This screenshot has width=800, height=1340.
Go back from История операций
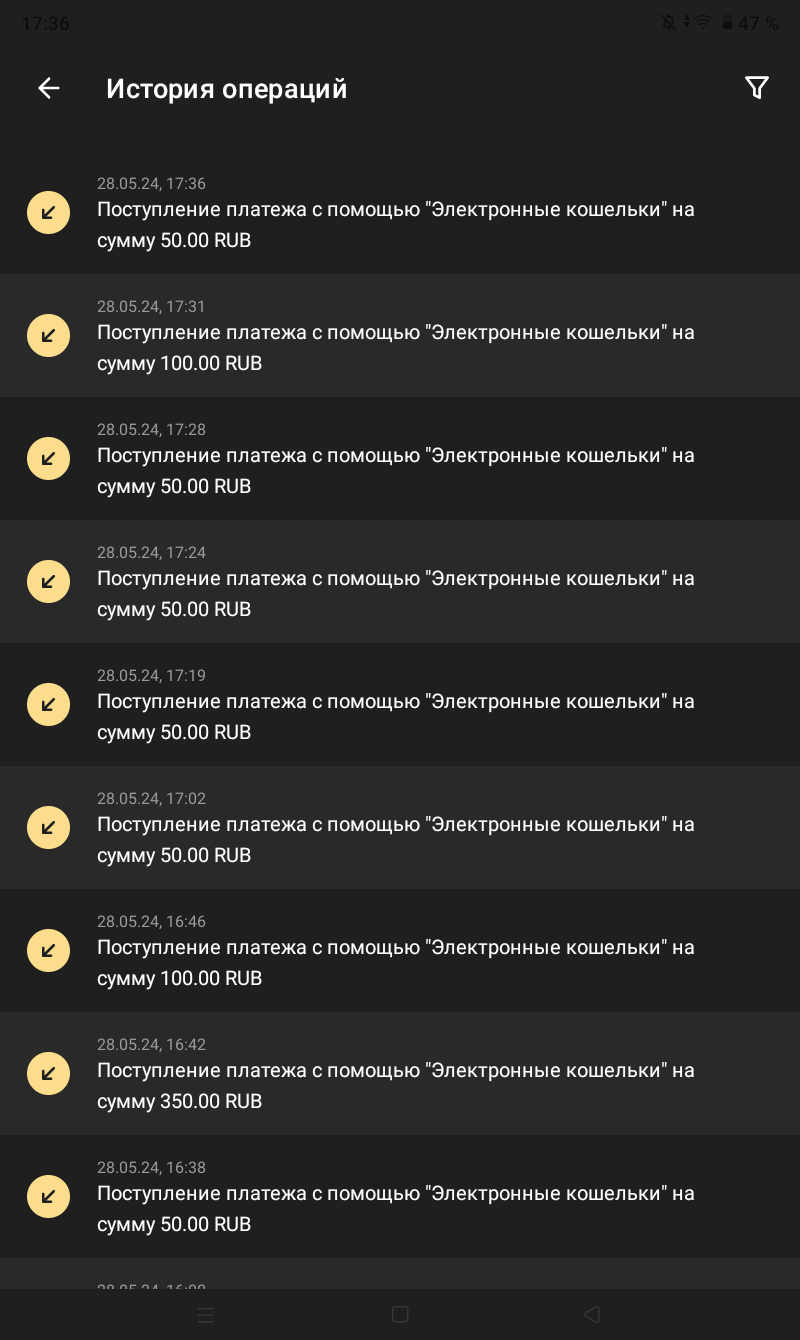pyautogui.click(x=49, y=88)
